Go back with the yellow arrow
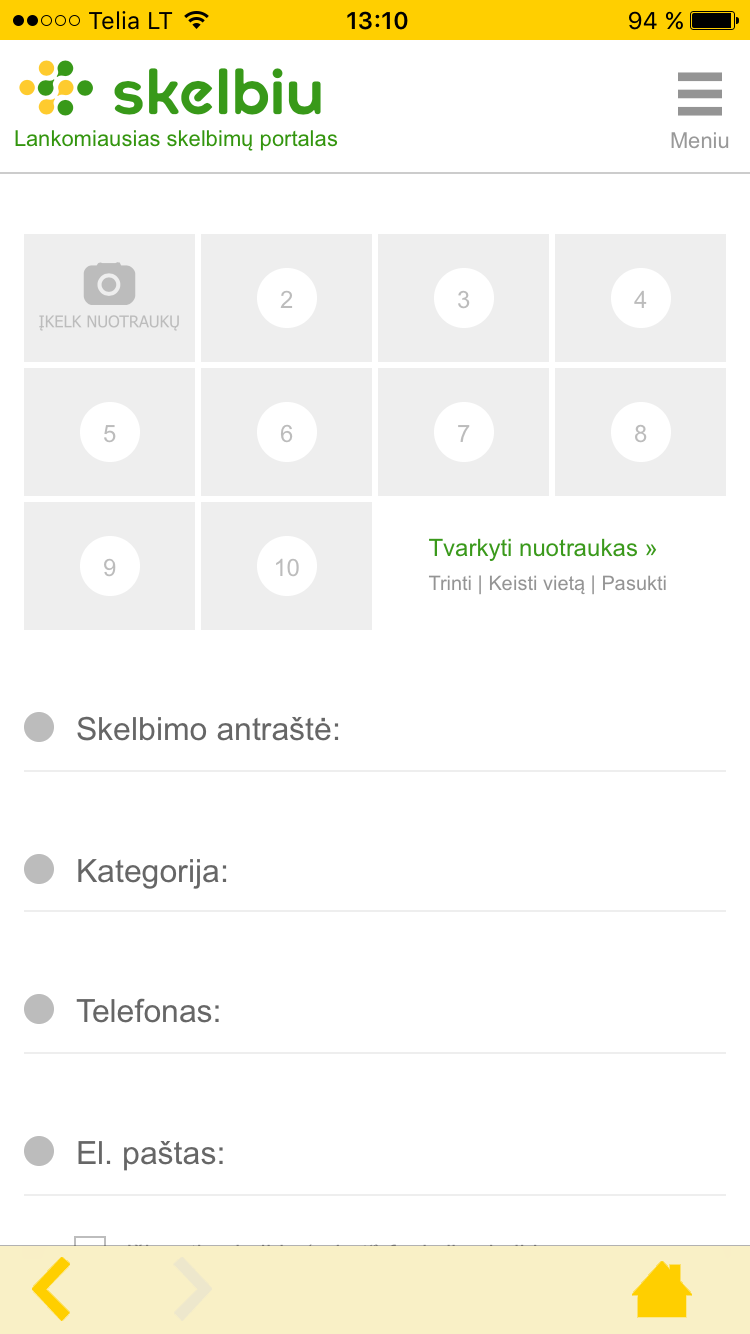 click(52, 1290)
